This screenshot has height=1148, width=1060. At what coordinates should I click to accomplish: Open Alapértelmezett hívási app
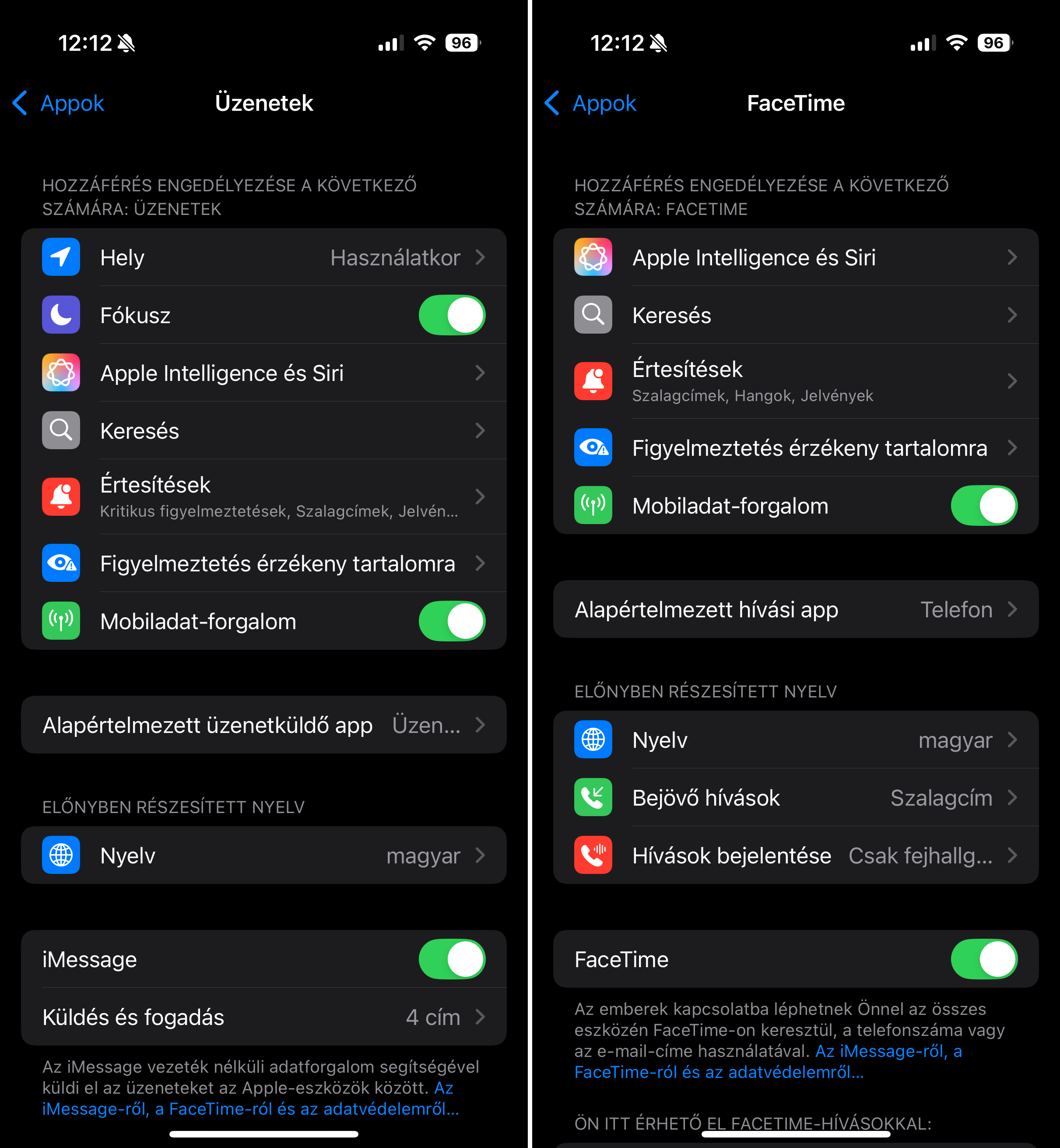(x=796, y=609)
